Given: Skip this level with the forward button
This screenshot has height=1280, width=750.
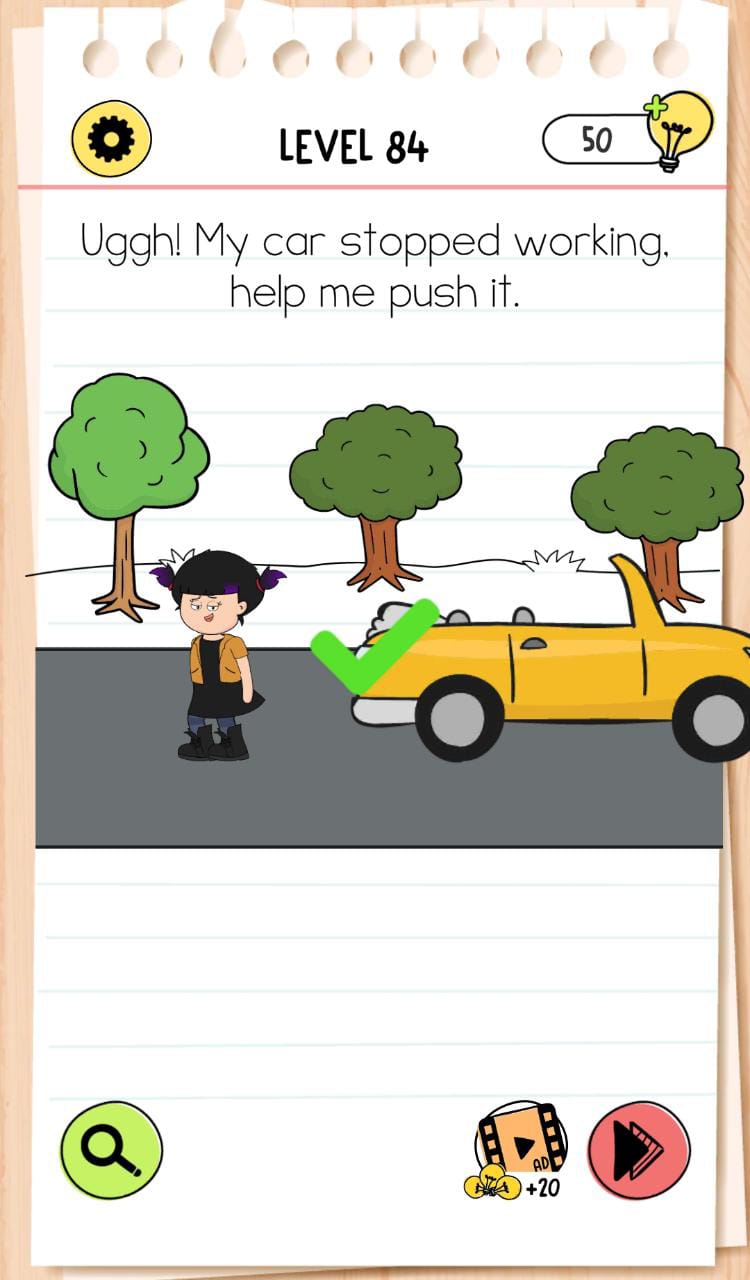Looking at the screenshot, I should pyautogui.click(x=639, y=1151).
